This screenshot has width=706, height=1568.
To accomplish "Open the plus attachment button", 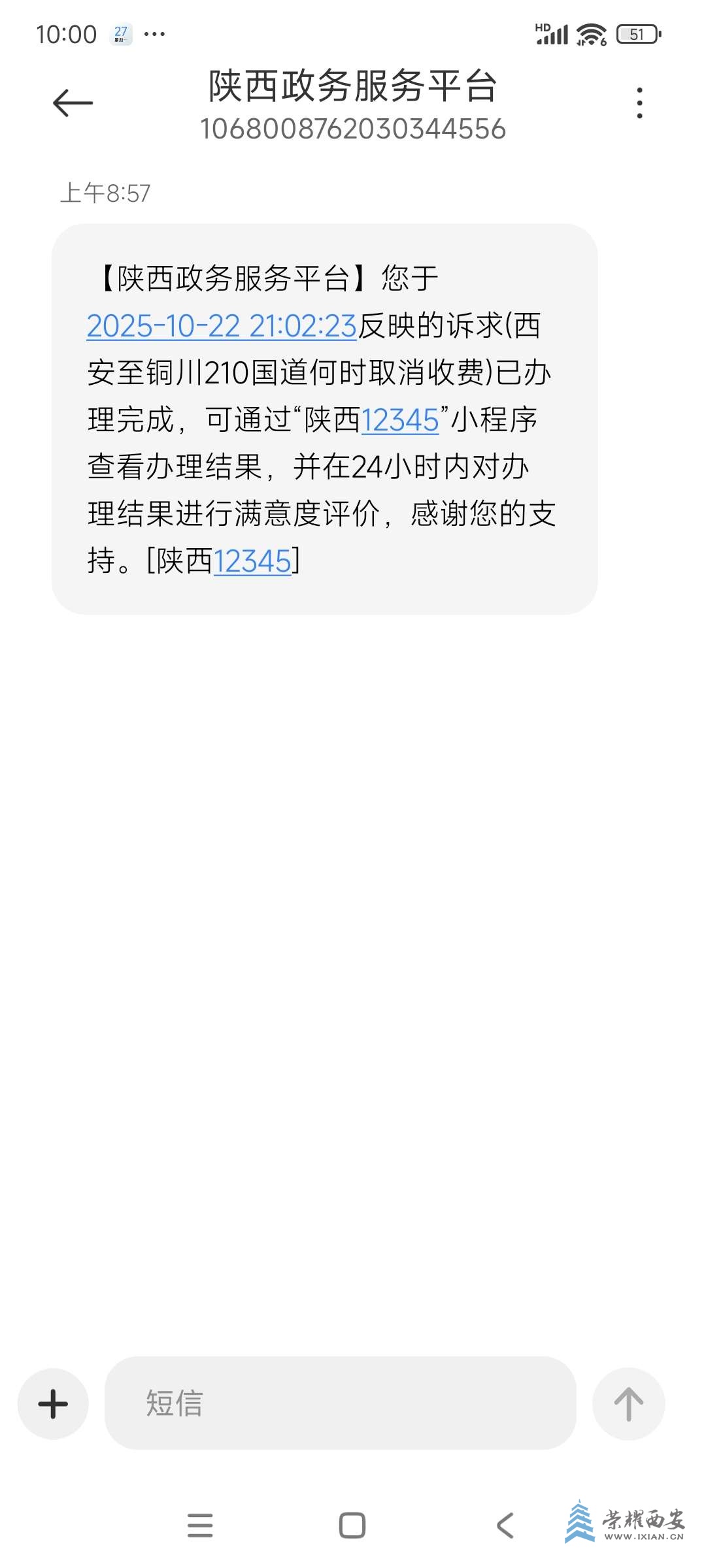I will pyautogui.click(x=53, y=1403).
